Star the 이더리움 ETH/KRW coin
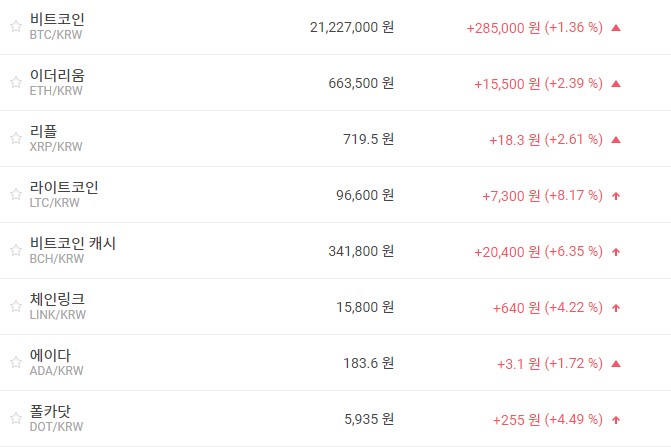 click(x=15, y=83)
